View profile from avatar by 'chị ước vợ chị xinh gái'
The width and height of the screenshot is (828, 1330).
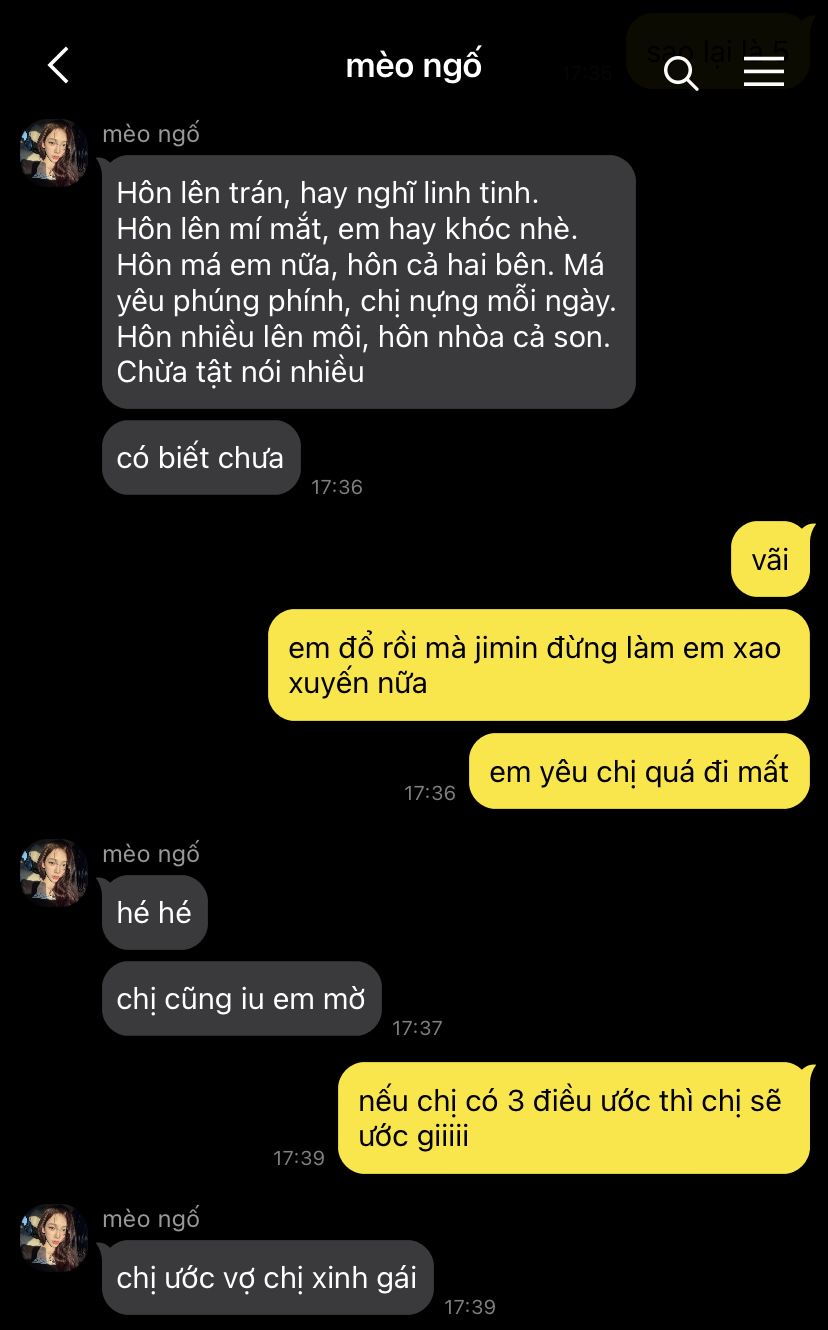click(54, 1238)
